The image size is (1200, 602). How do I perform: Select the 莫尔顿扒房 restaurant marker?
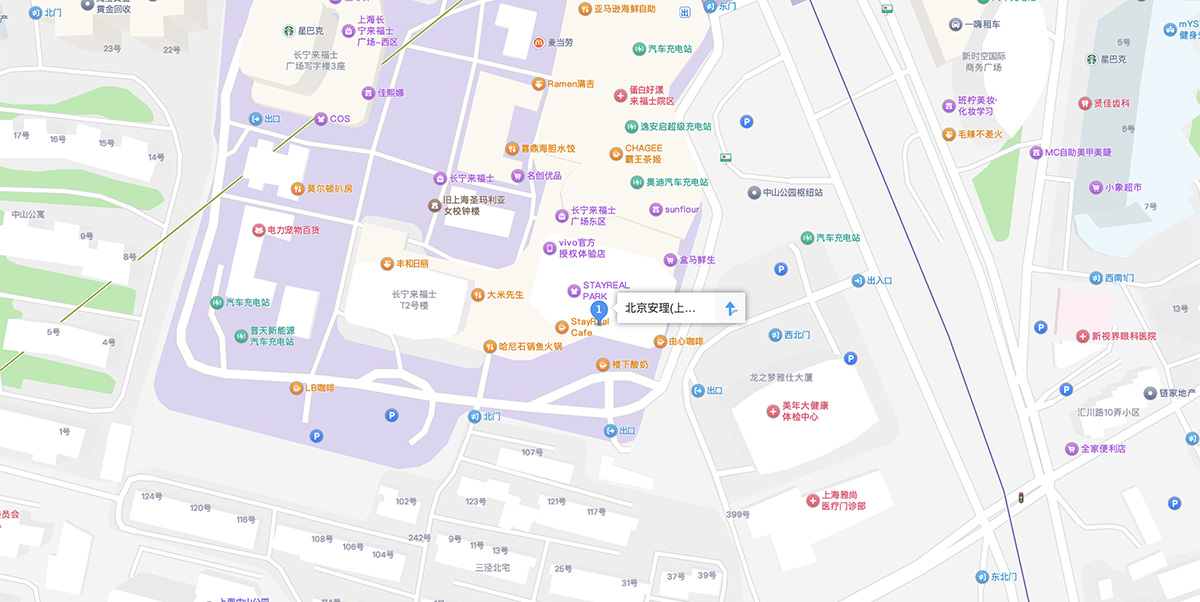point(297,188)
